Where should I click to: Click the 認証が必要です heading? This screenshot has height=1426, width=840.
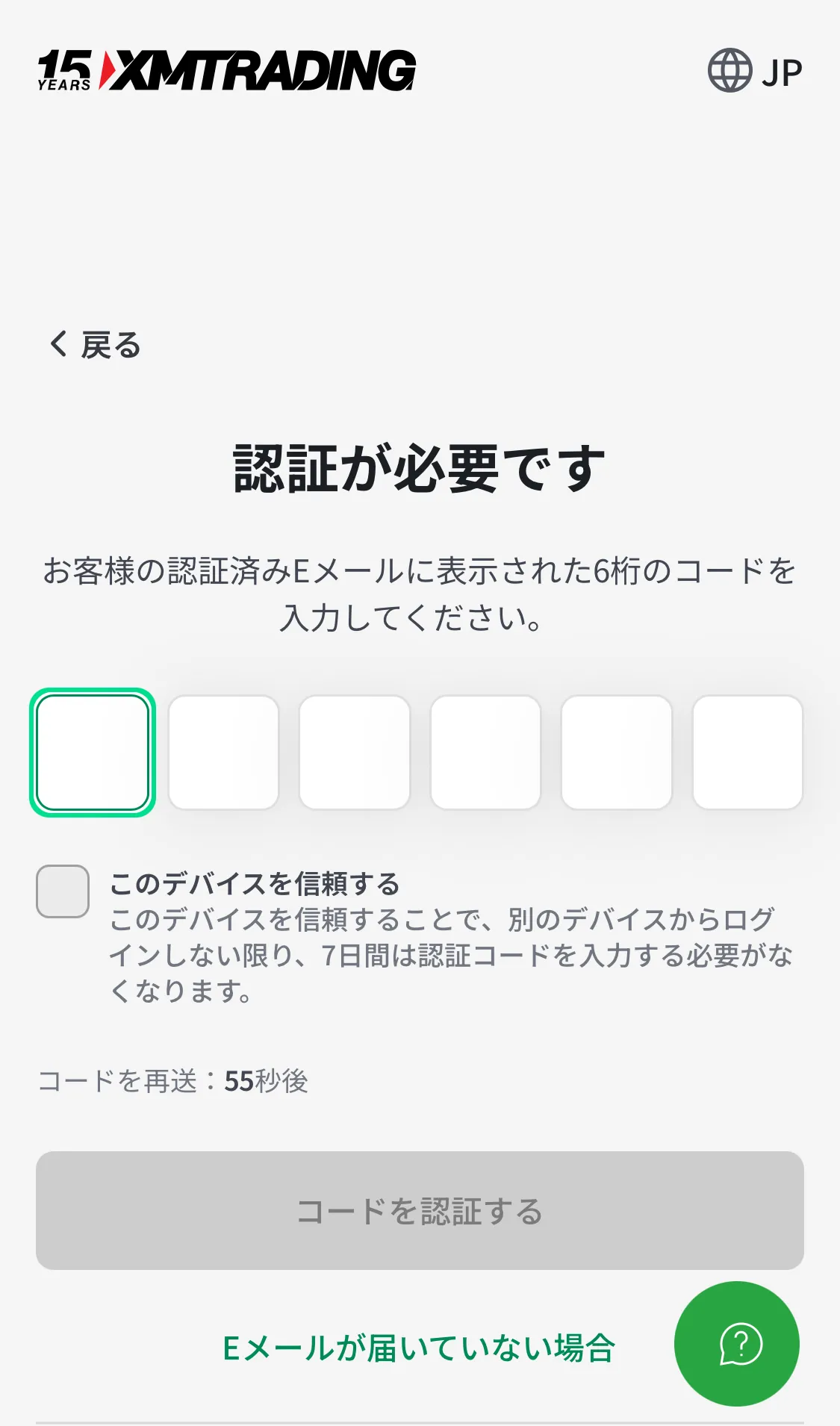click(x=420, y=467)
